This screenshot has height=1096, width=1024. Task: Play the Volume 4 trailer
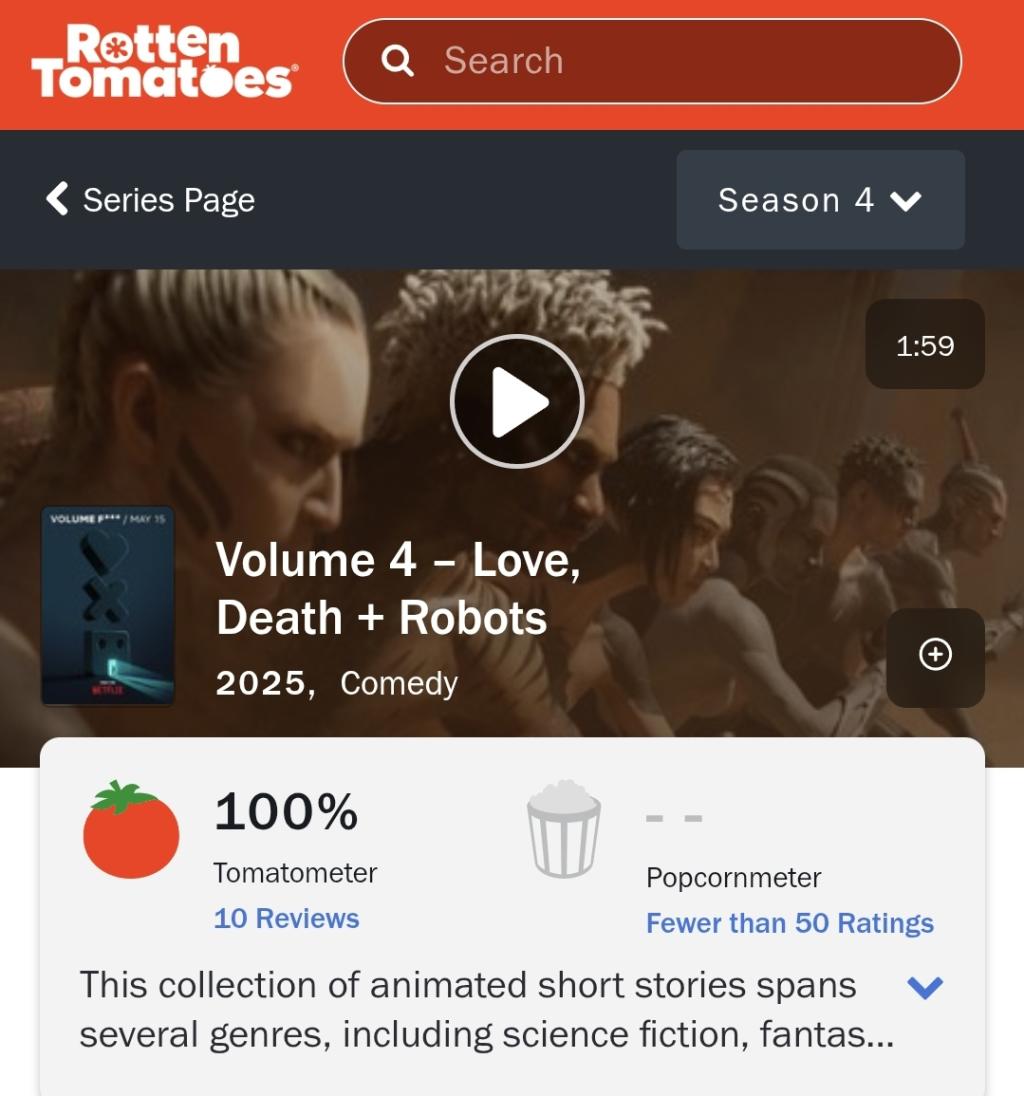pyautogui.click(x=516, y=401)
